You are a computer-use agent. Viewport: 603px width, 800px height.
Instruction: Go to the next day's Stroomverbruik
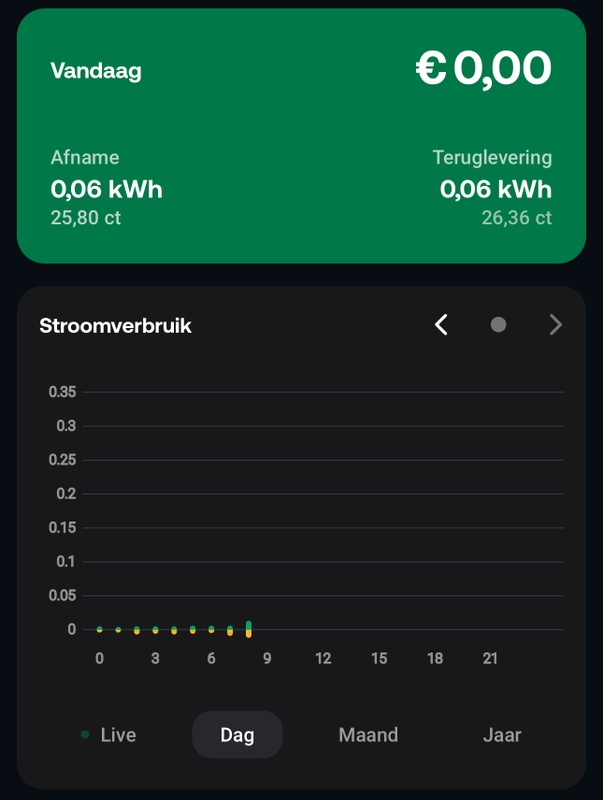pyautogui.click(x=556, y=325)
